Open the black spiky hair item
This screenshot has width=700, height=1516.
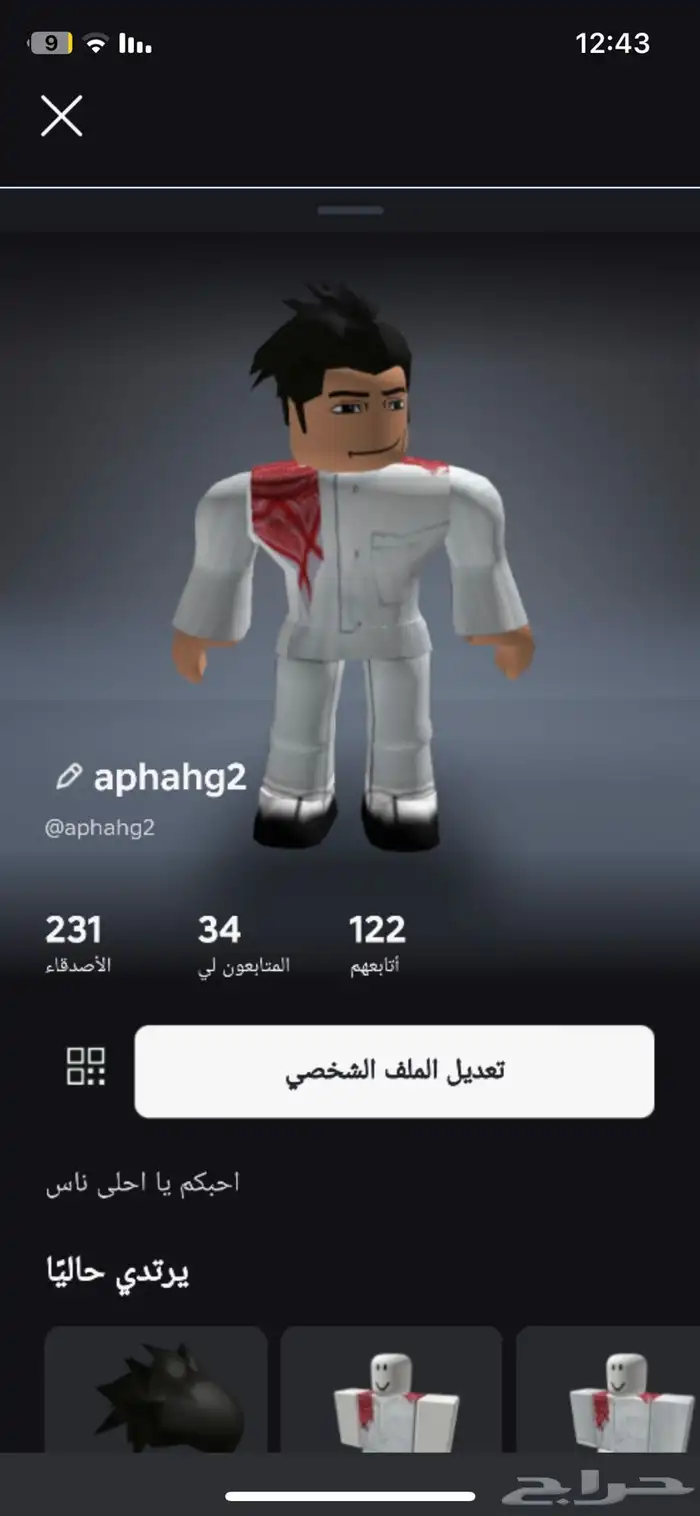click(x=156, y=1389)
